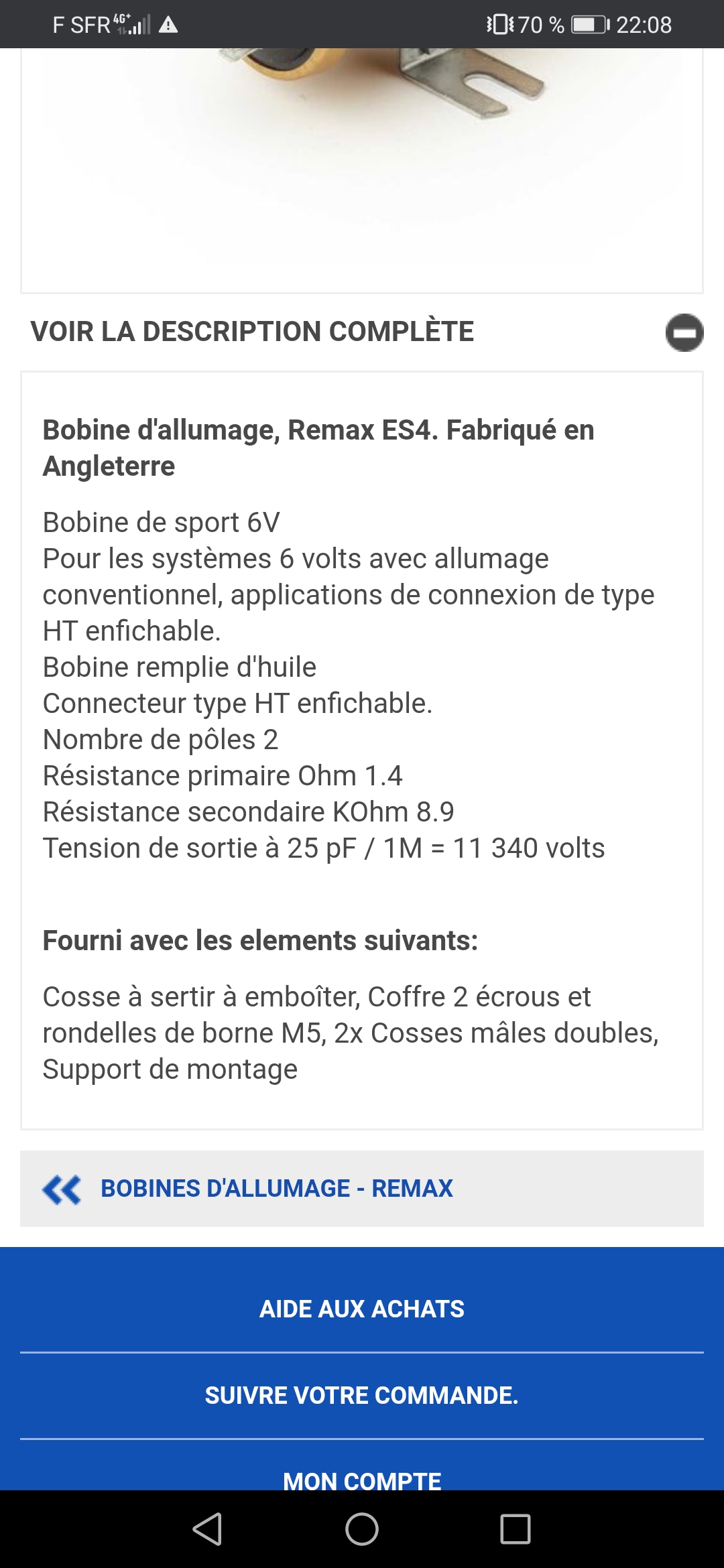724x1568 pixels.
Task: Open Mon compte
Action: click(362, 1480)
